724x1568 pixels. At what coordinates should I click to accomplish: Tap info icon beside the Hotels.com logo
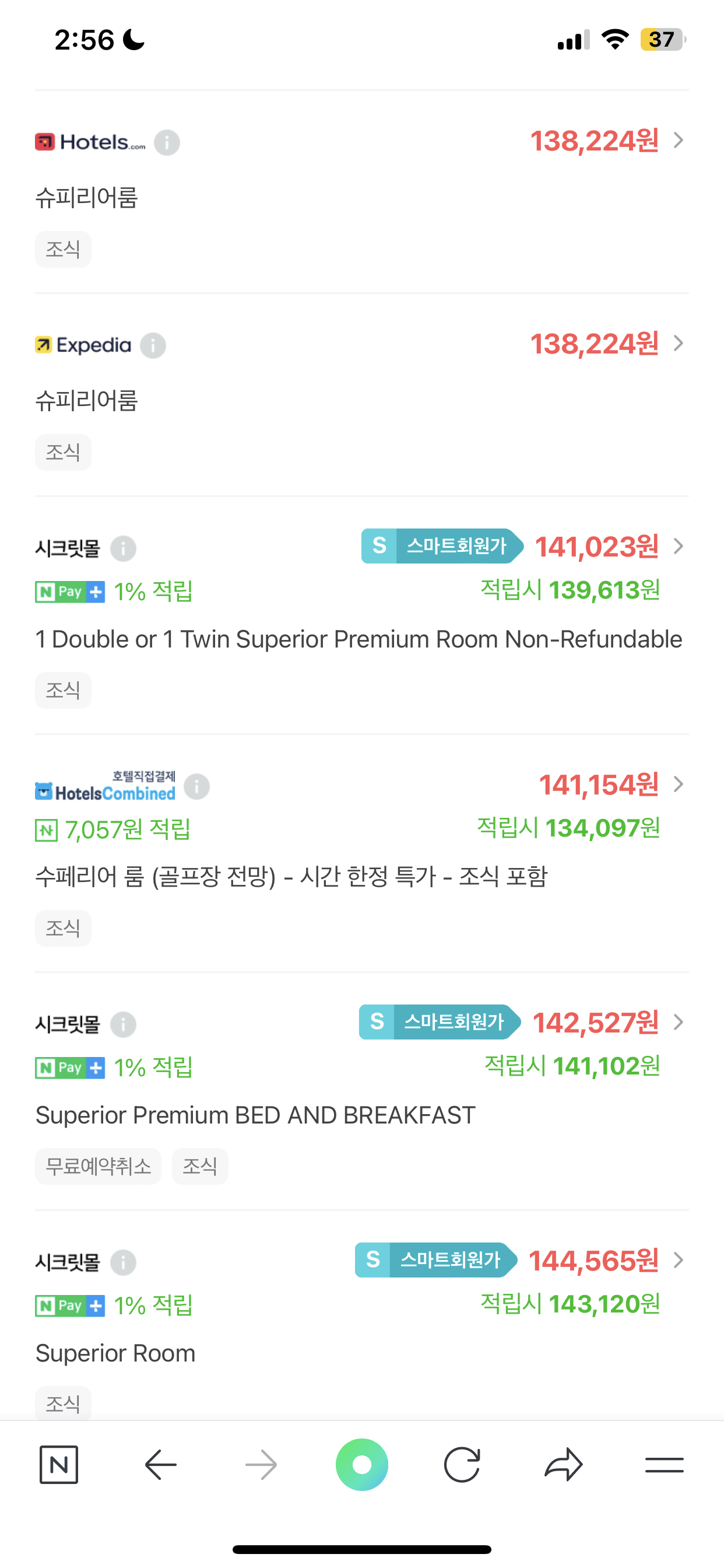(x=167, y=142)
